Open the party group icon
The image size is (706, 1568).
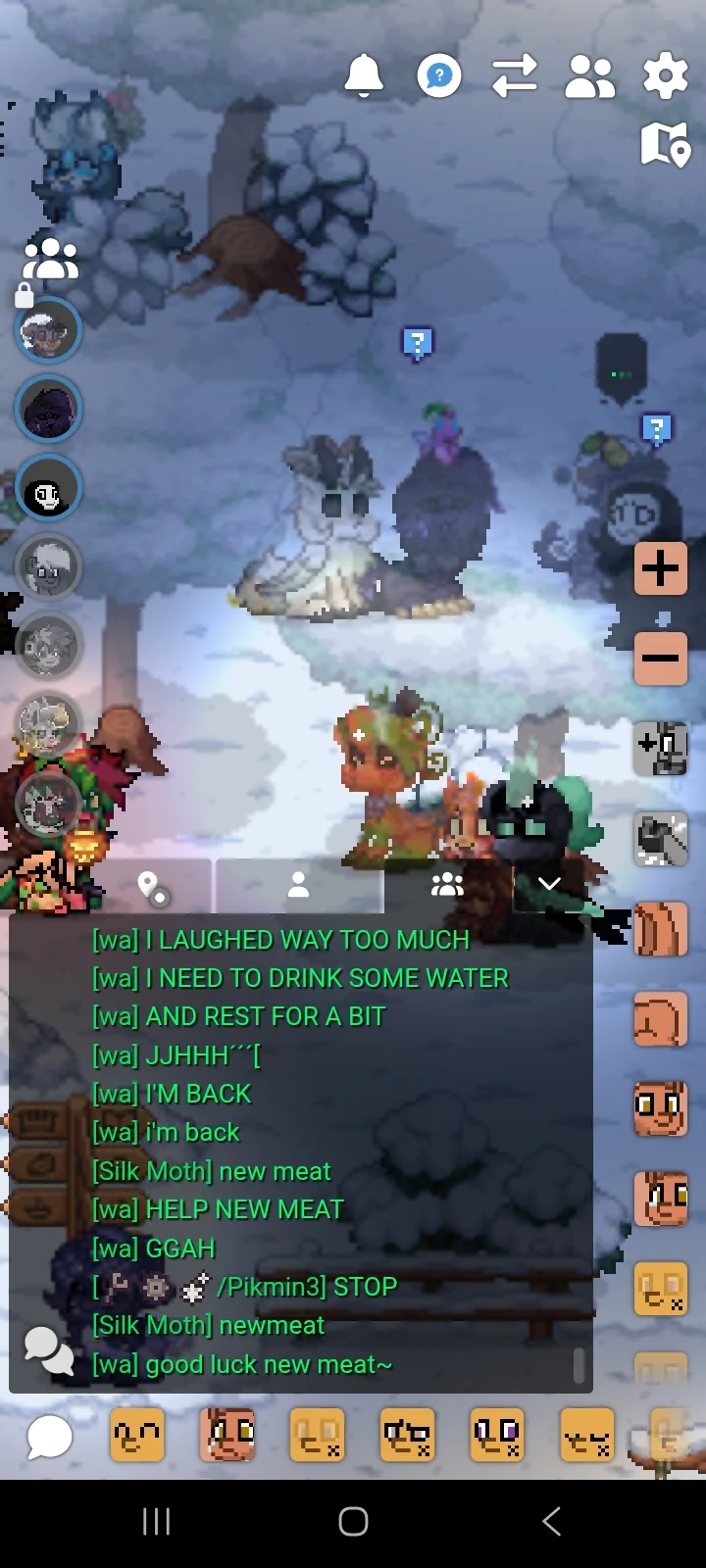coord(50,258)
